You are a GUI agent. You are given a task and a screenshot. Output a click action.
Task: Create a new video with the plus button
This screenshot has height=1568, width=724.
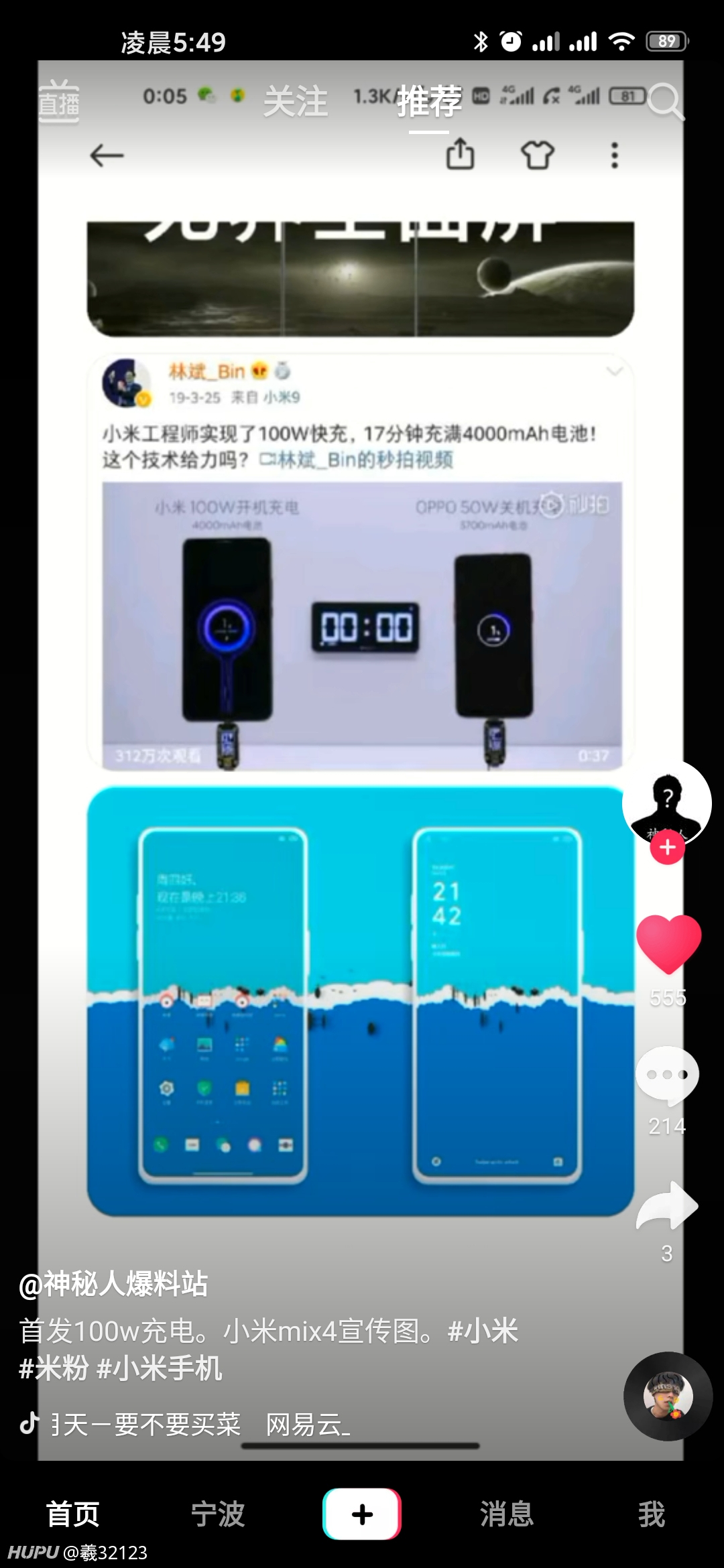362,1514
